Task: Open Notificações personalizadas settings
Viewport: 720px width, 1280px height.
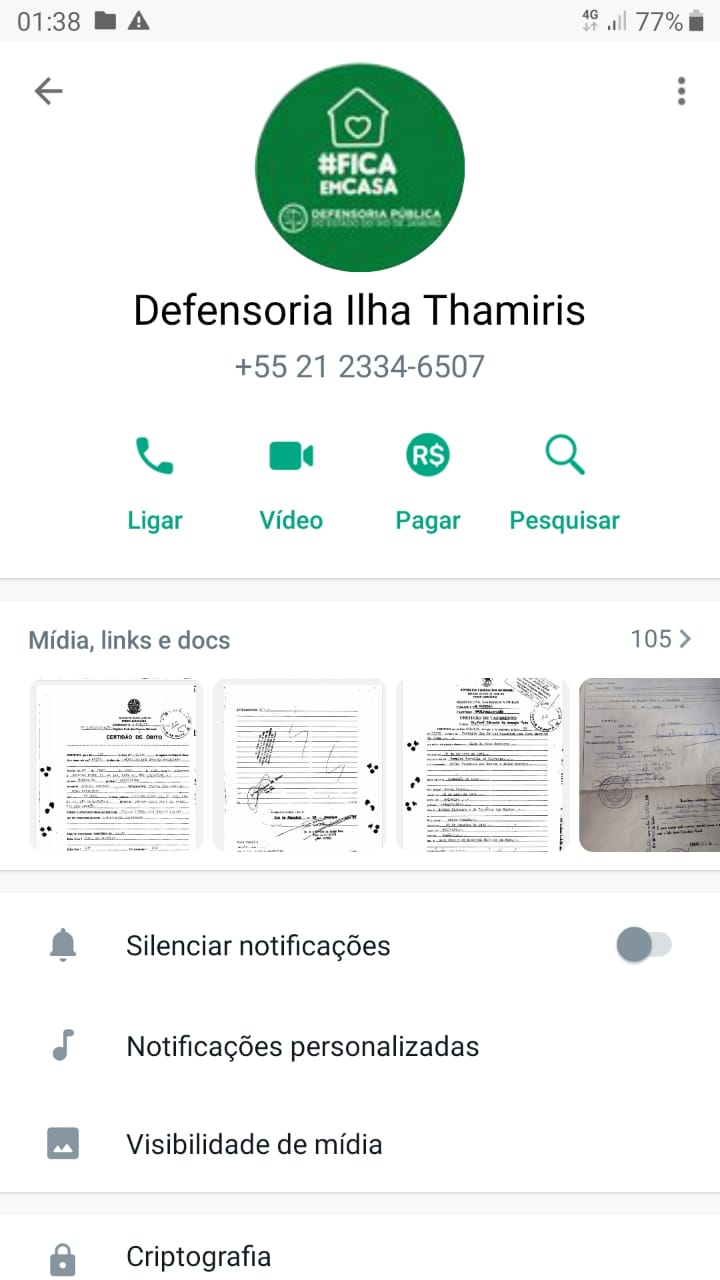Action: (x=302, y=1047)
